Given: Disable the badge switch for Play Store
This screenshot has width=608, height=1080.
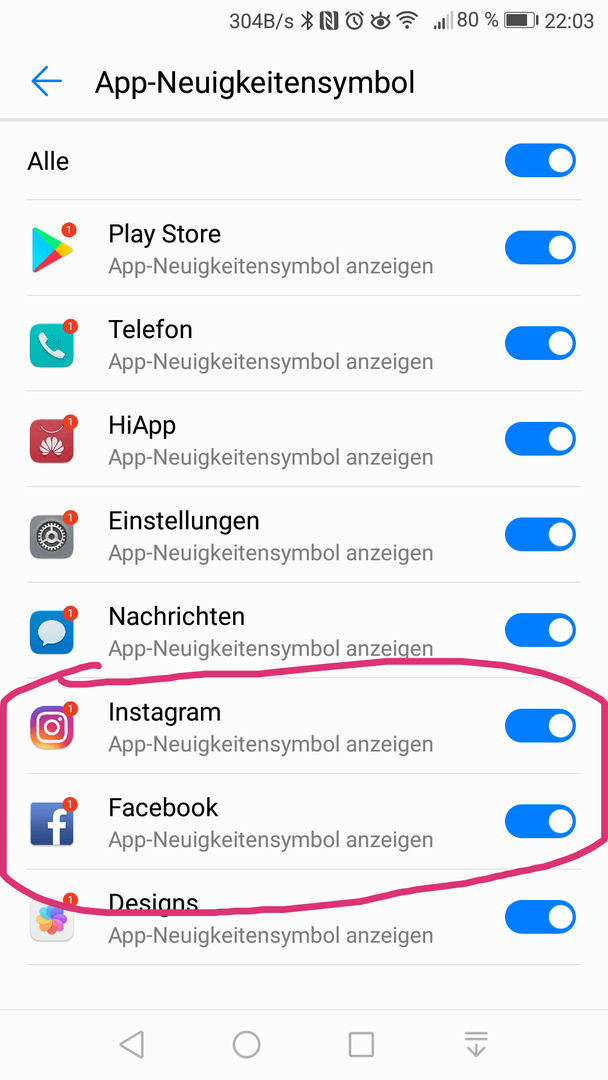Looking at the screenshot, I should click(540, 248).
